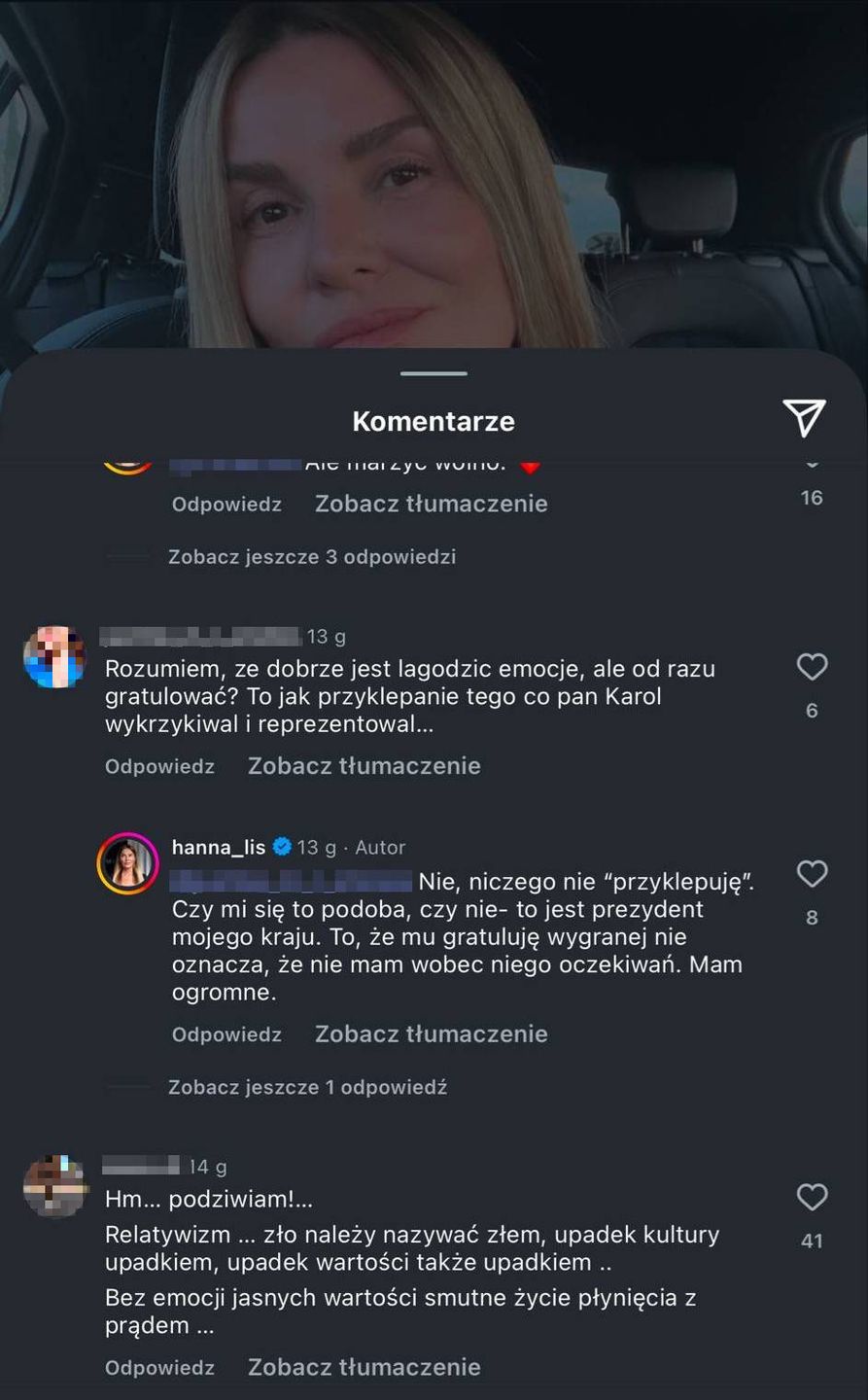868x1400 pixels.
Task: Translate hanna_lis's reply
Action: coord(431,1034)
